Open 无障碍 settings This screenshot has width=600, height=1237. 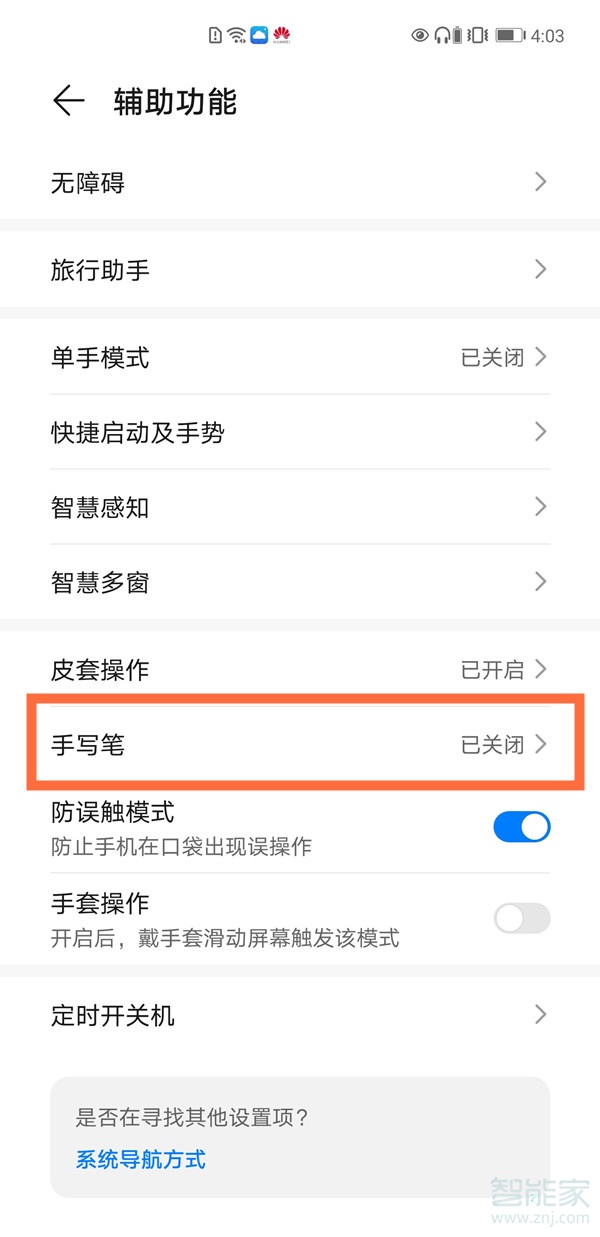click(300, 182)
